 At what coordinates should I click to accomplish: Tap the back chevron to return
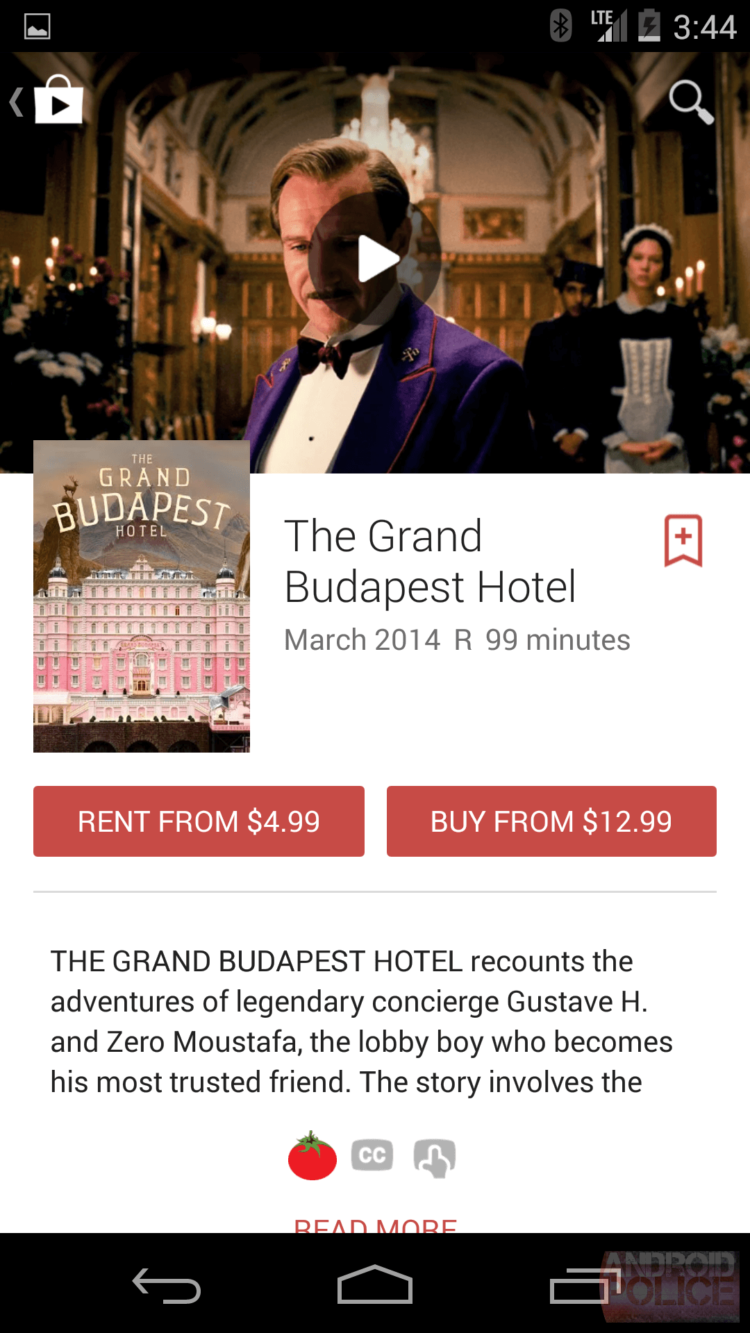15,100
